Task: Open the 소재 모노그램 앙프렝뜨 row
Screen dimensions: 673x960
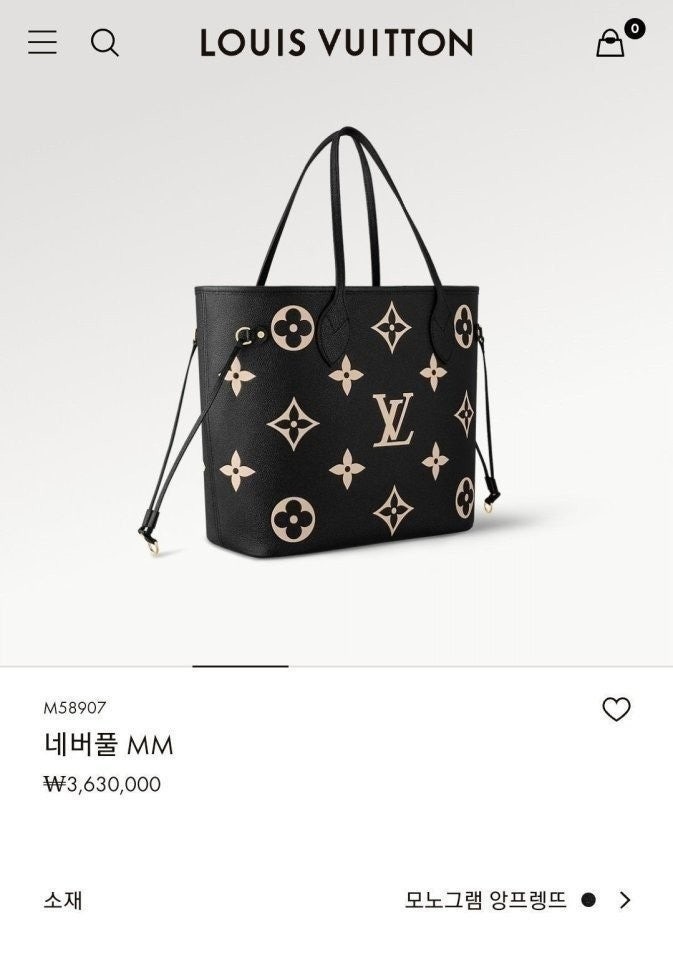Action: (336, 899)
